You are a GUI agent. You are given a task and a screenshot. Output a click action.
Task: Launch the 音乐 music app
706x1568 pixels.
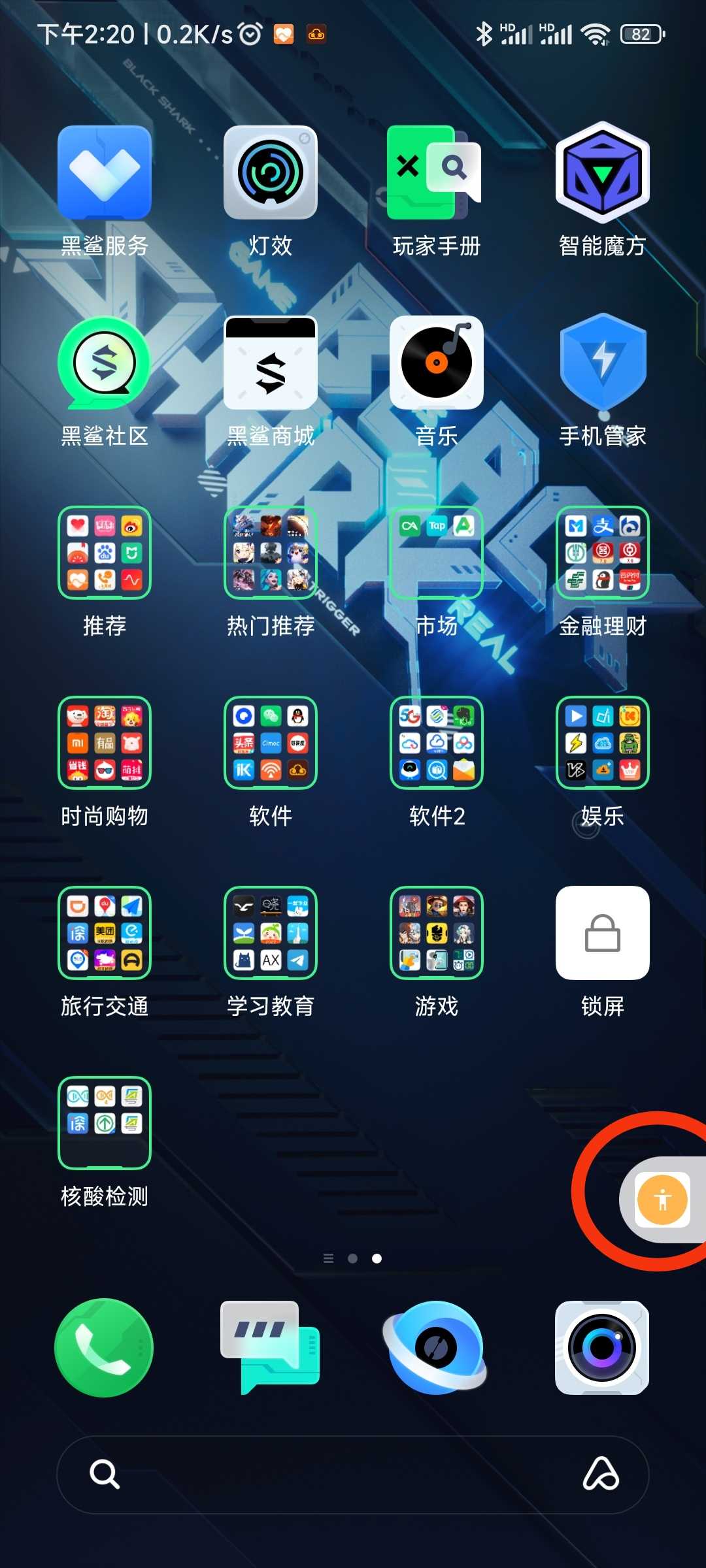coord(436,363)
